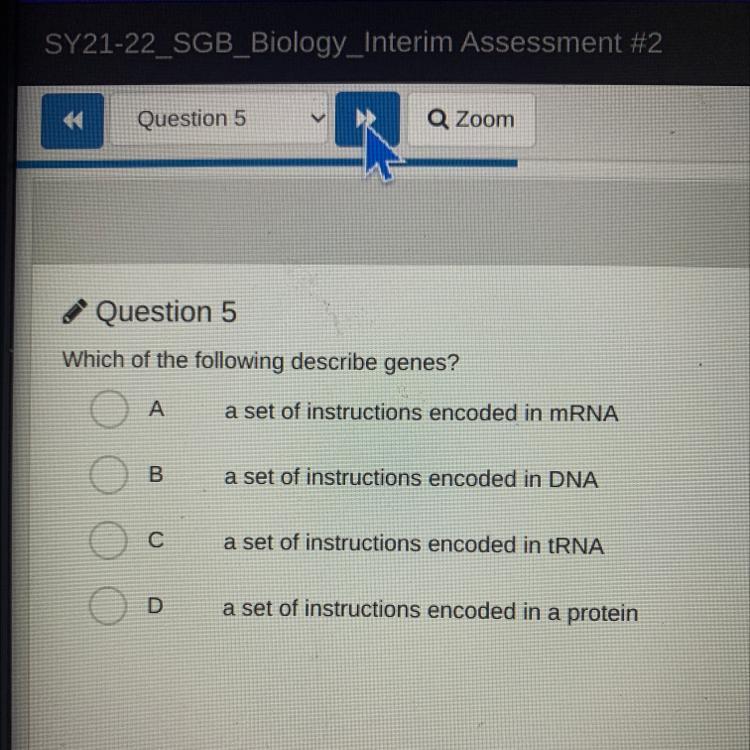Image resolution: width=750 pixels, height=750 pixels.
Task: Choose answer B, encoded in DNA
Action: click(x=107, y=478)
